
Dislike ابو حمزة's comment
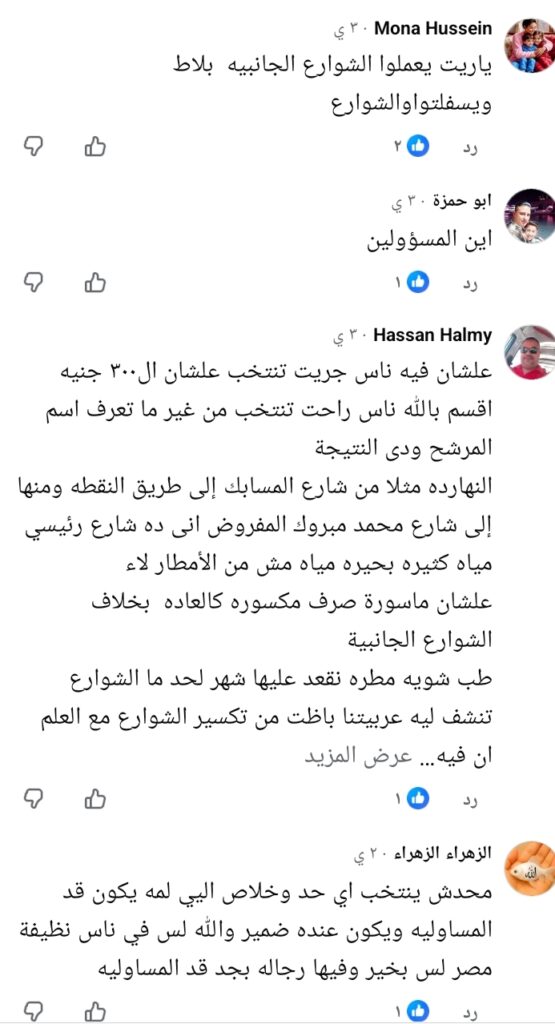[33, 282]
